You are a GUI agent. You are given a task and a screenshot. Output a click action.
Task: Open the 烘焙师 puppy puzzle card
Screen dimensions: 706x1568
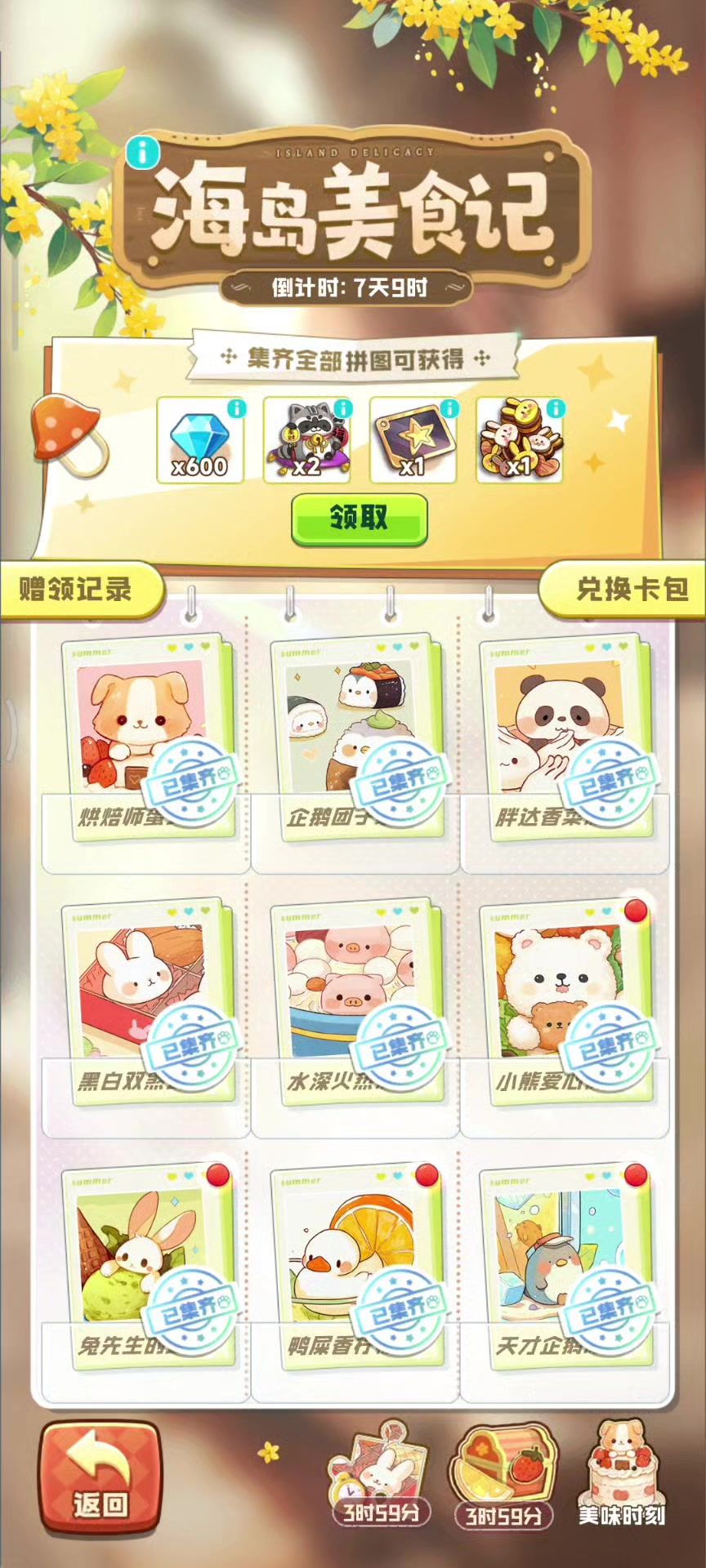tap(147, 735)
